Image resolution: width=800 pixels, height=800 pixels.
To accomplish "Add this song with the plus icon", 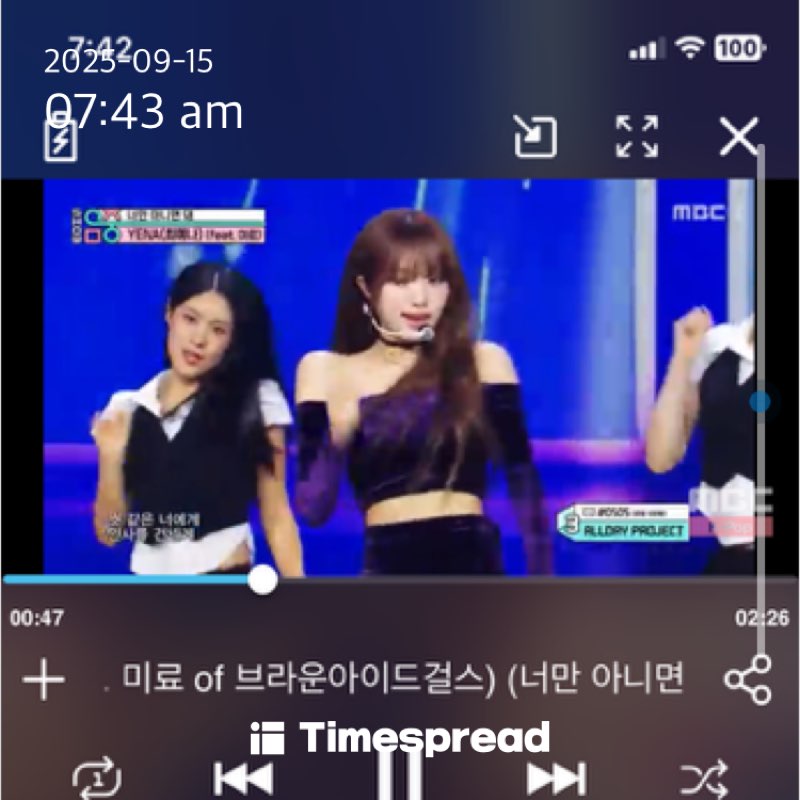I will 44,681.
